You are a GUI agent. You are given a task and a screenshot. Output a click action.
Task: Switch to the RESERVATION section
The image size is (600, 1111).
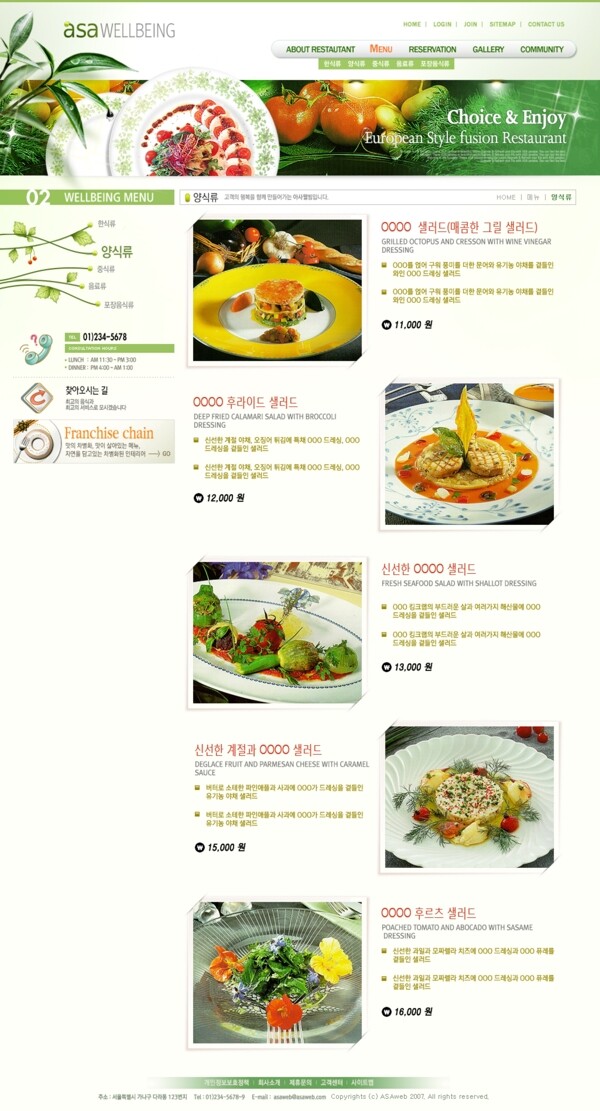[432, 49]
